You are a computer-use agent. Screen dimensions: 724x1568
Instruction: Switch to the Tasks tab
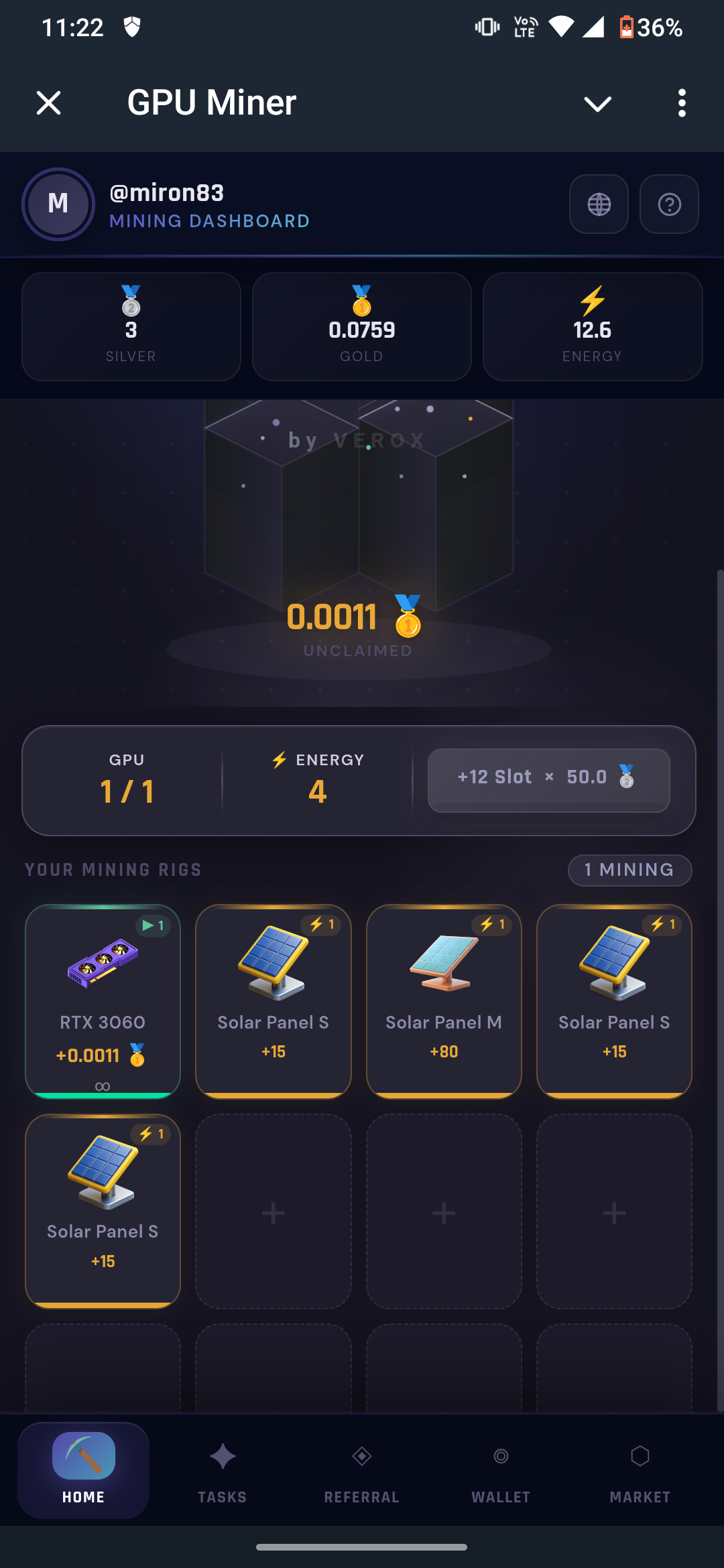pos(223,1470)
